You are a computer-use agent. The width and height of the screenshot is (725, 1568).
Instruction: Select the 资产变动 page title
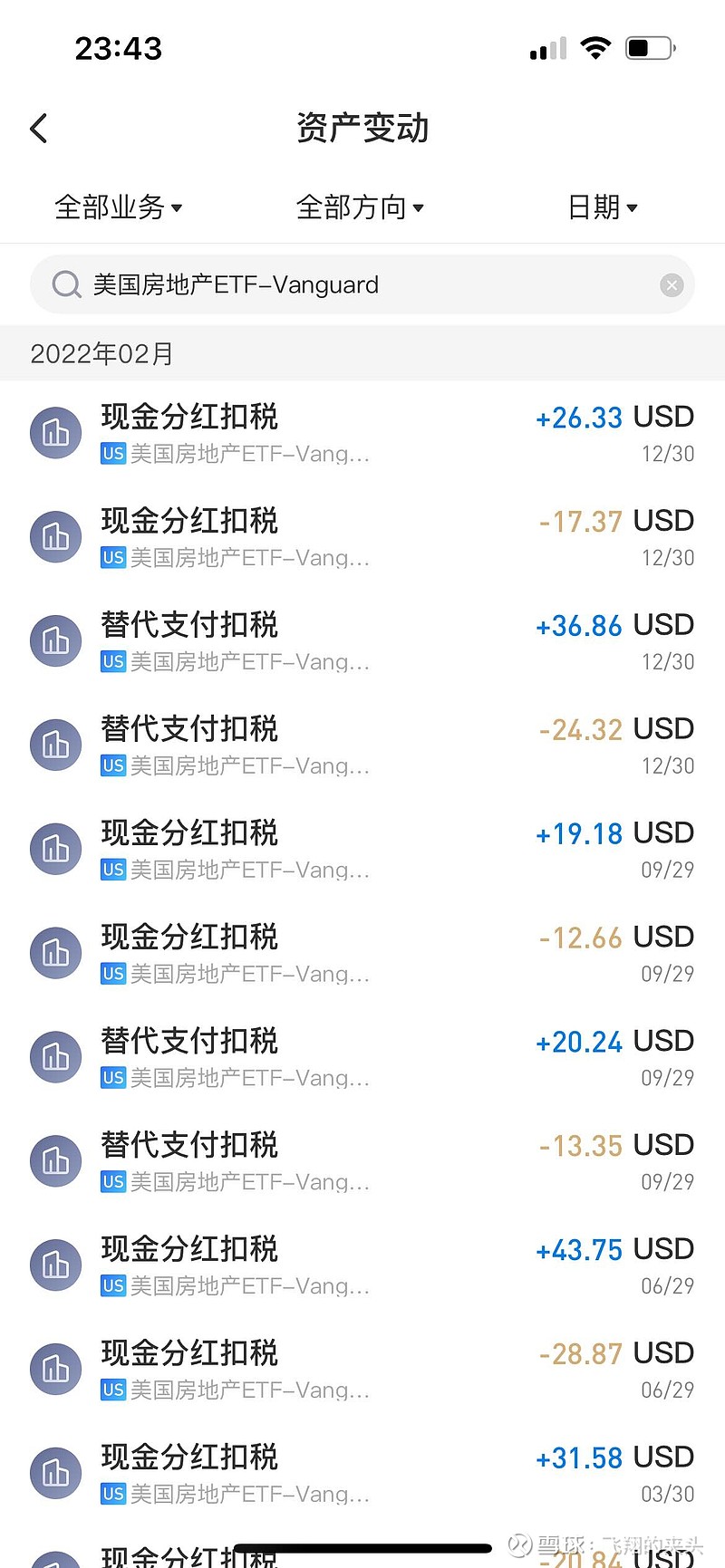(x=362, y=128)
